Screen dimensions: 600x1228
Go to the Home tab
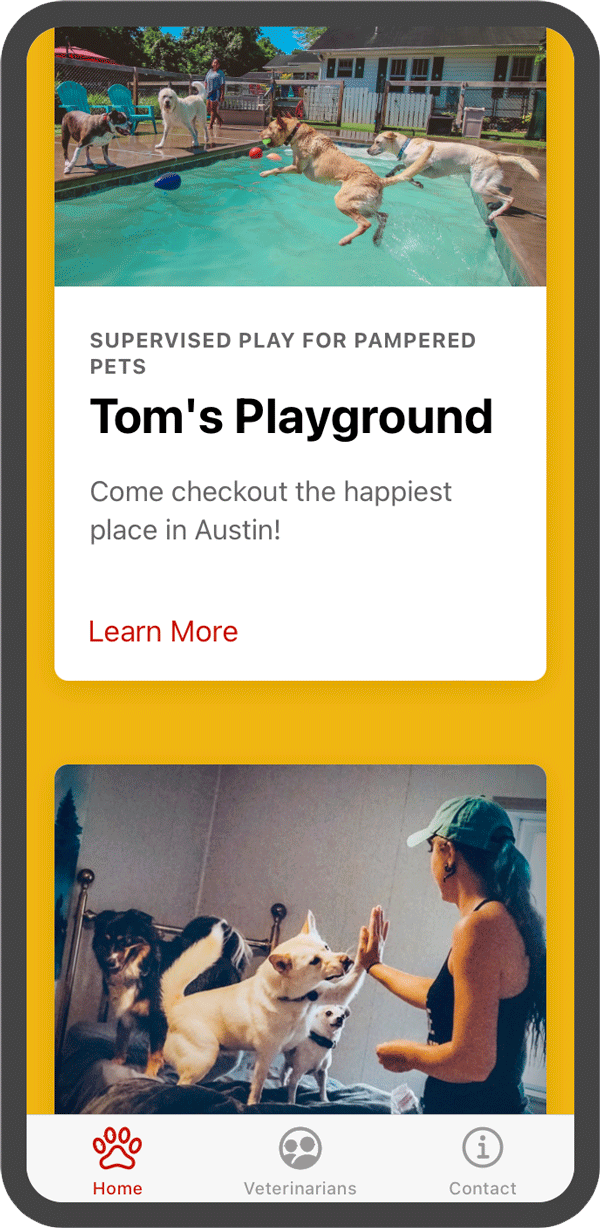coord(118,1160)
